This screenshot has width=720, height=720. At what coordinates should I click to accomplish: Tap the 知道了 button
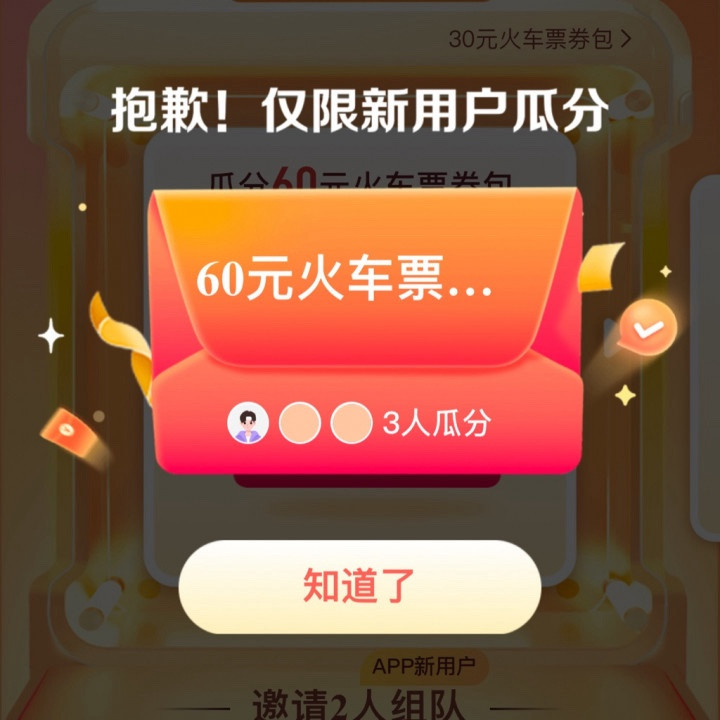click(359, 587)
